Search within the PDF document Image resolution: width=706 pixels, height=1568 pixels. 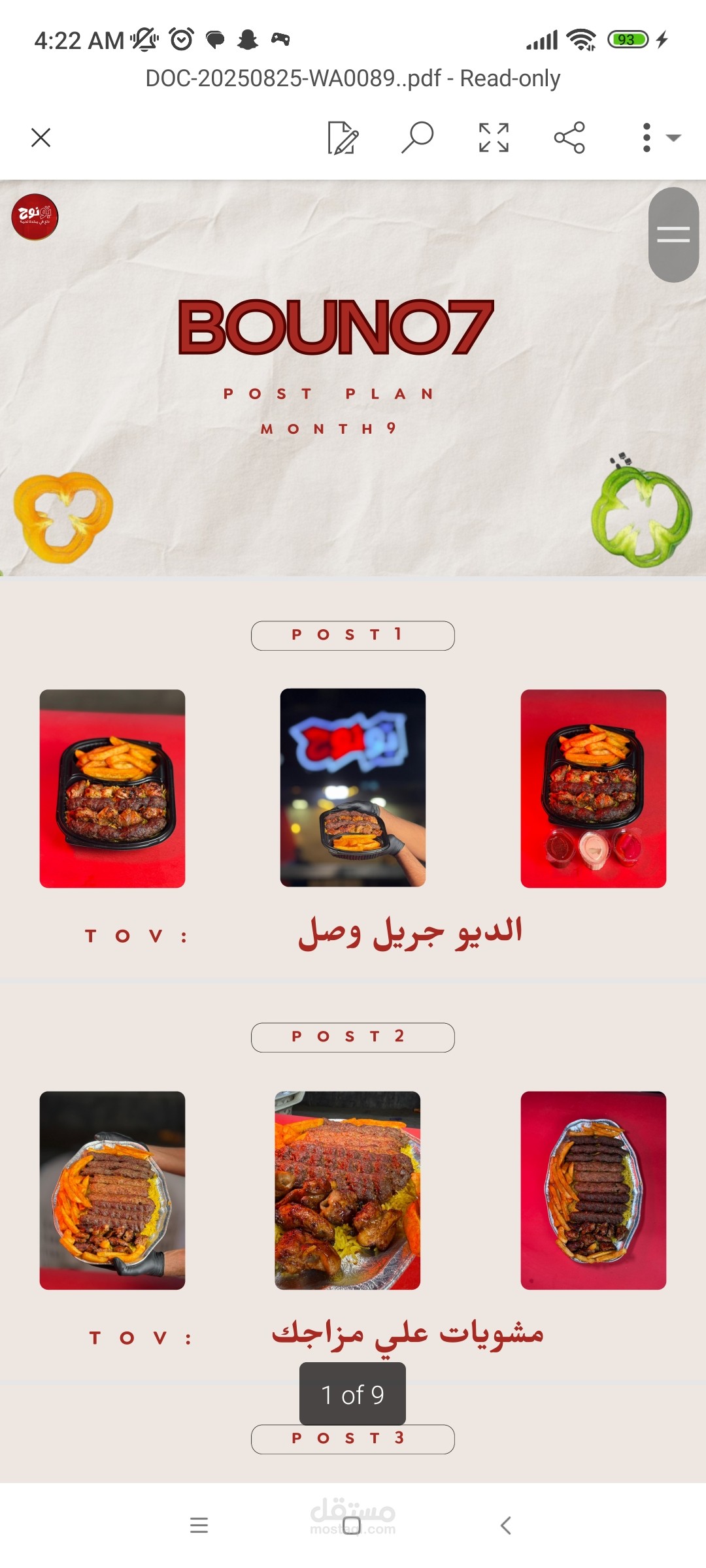coord(417,138)
